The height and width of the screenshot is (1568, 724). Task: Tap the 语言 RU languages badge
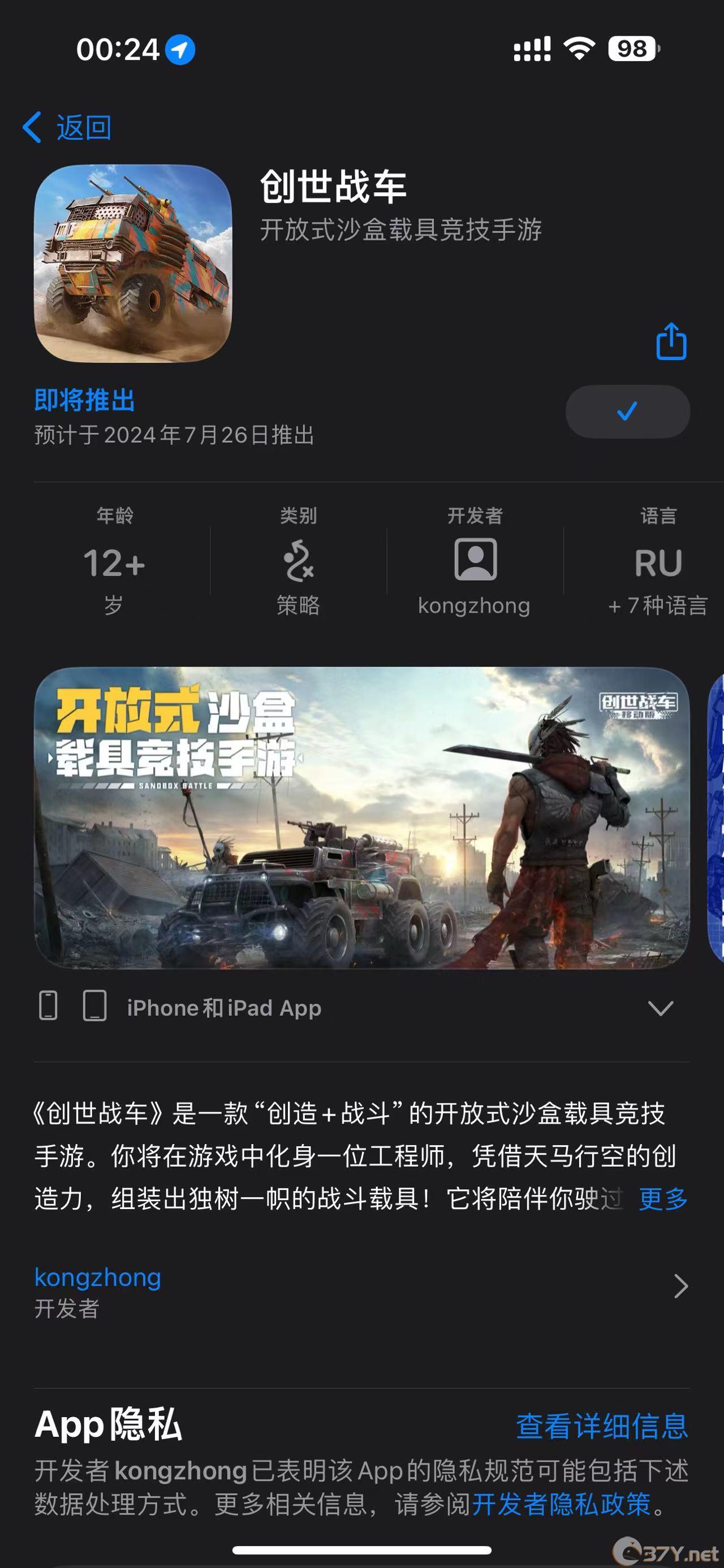click(658, 561)
